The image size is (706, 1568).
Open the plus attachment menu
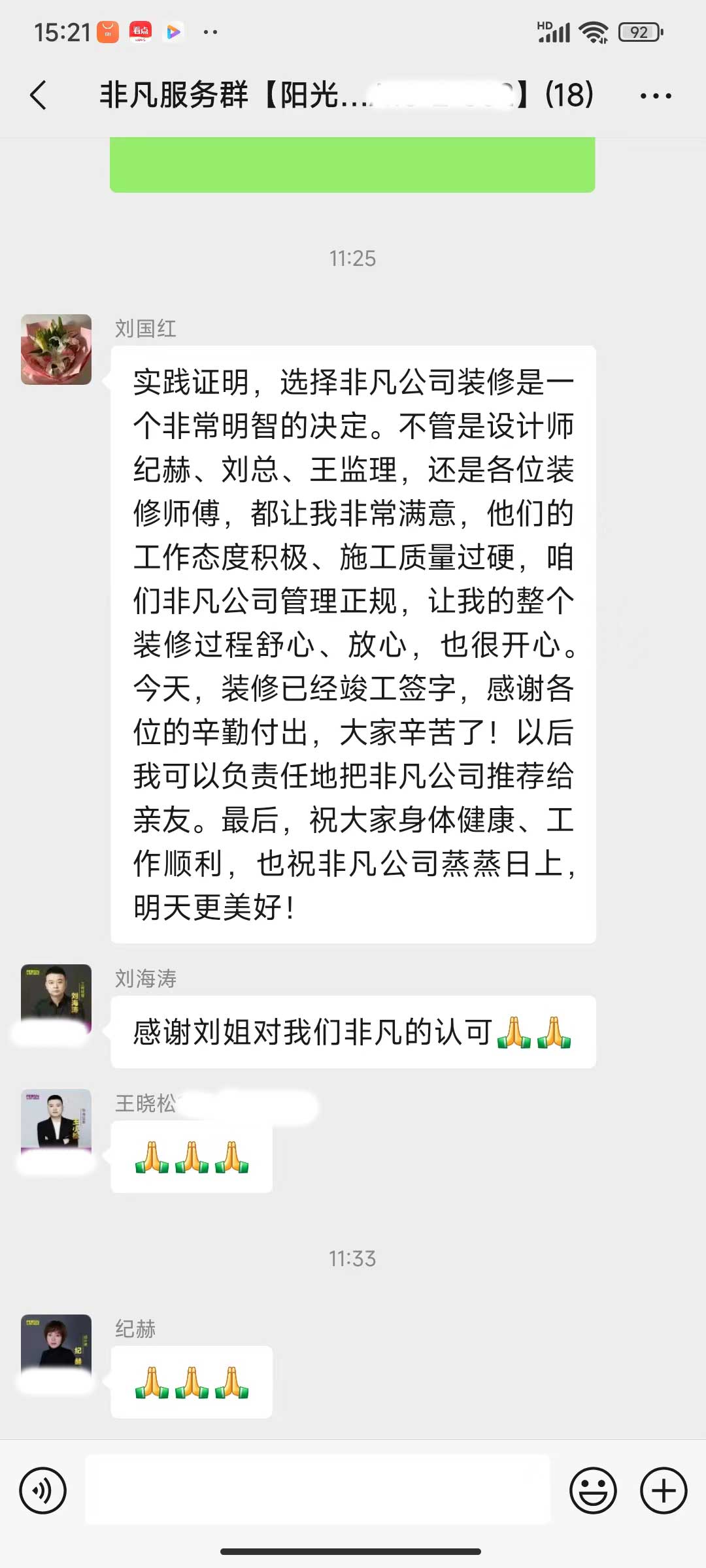[x=664, y=1491]
